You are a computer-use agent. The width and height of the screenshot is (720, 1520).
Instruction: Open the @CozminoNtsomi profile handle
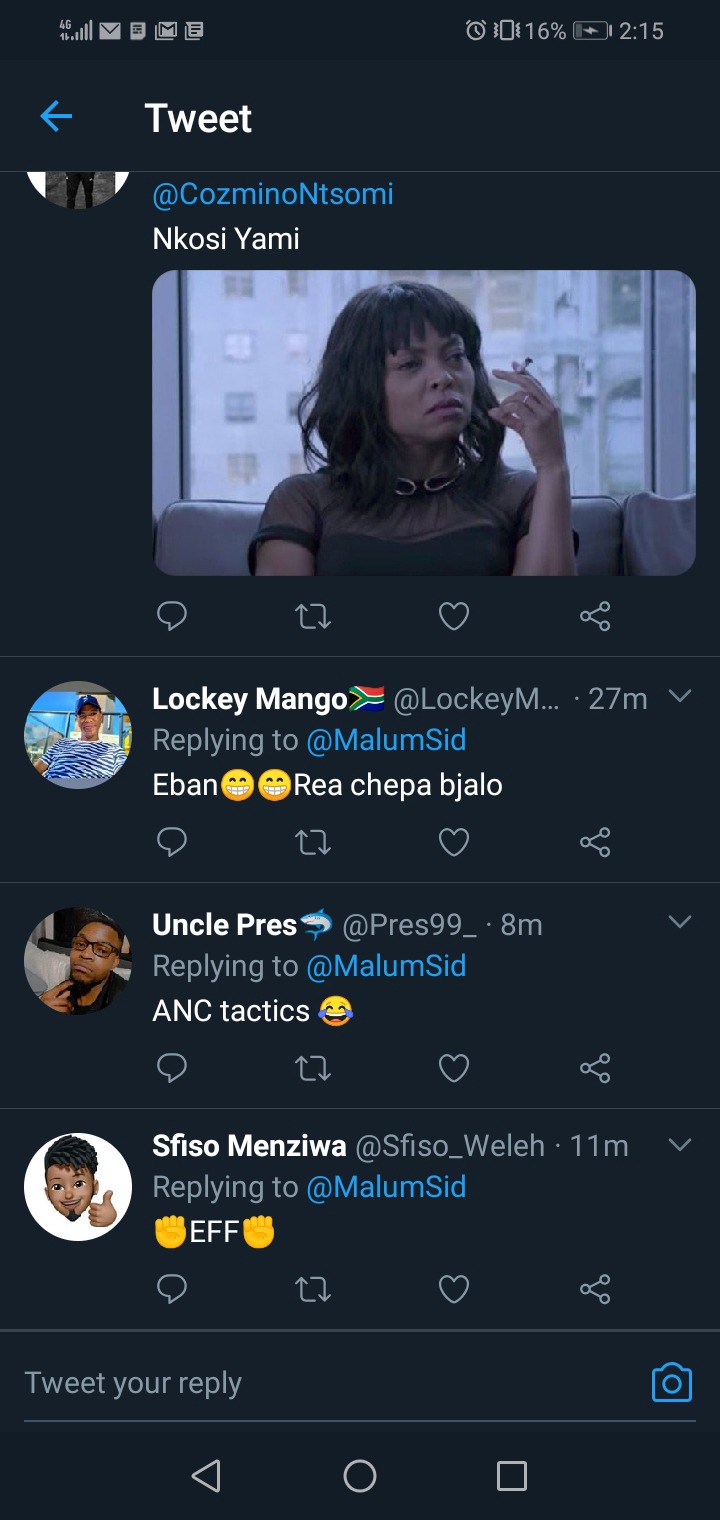[x=272, y=194]
